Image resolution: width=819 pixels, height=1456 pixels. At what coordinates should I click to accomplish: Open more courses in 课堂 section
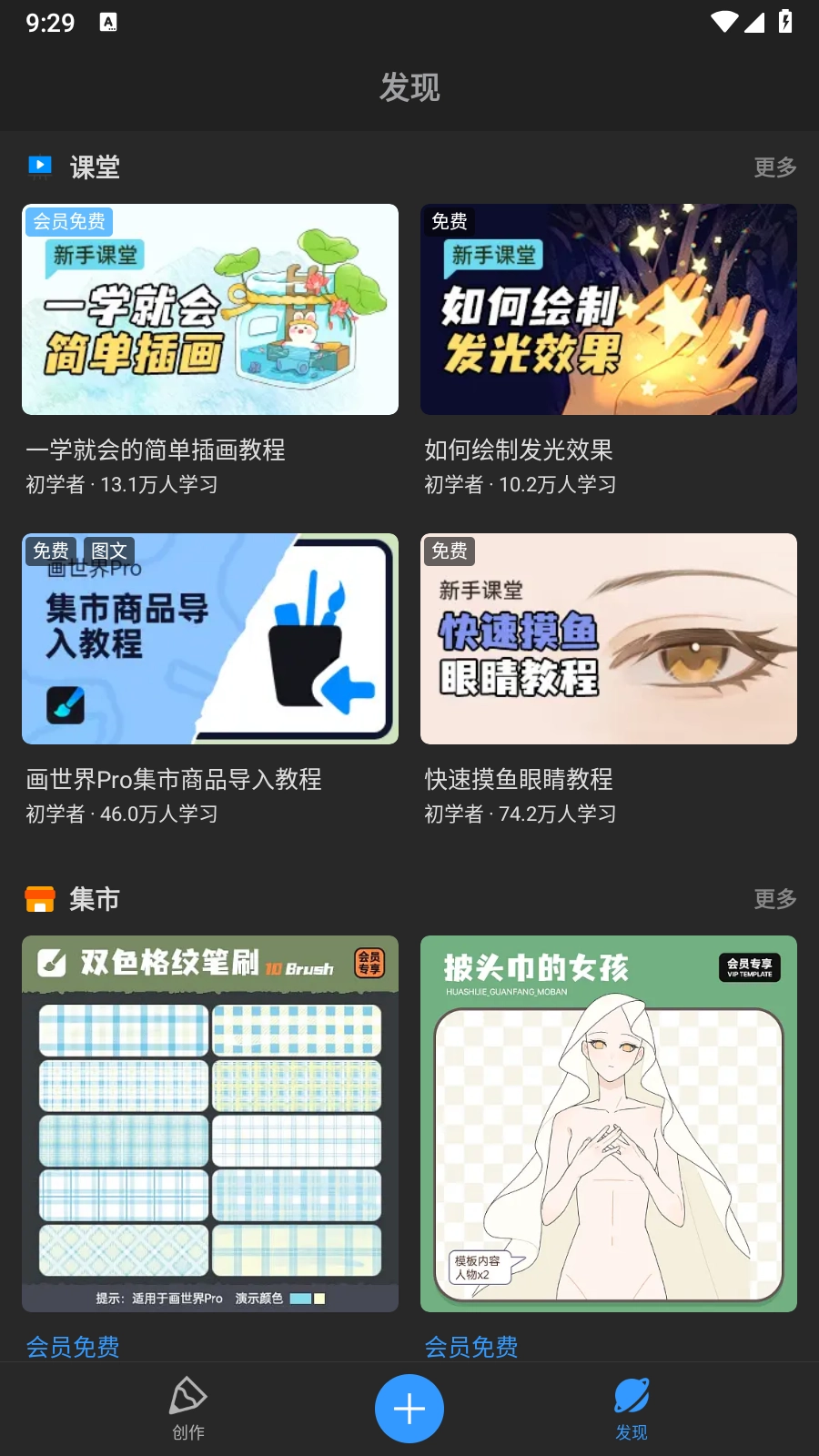(774, 167)
